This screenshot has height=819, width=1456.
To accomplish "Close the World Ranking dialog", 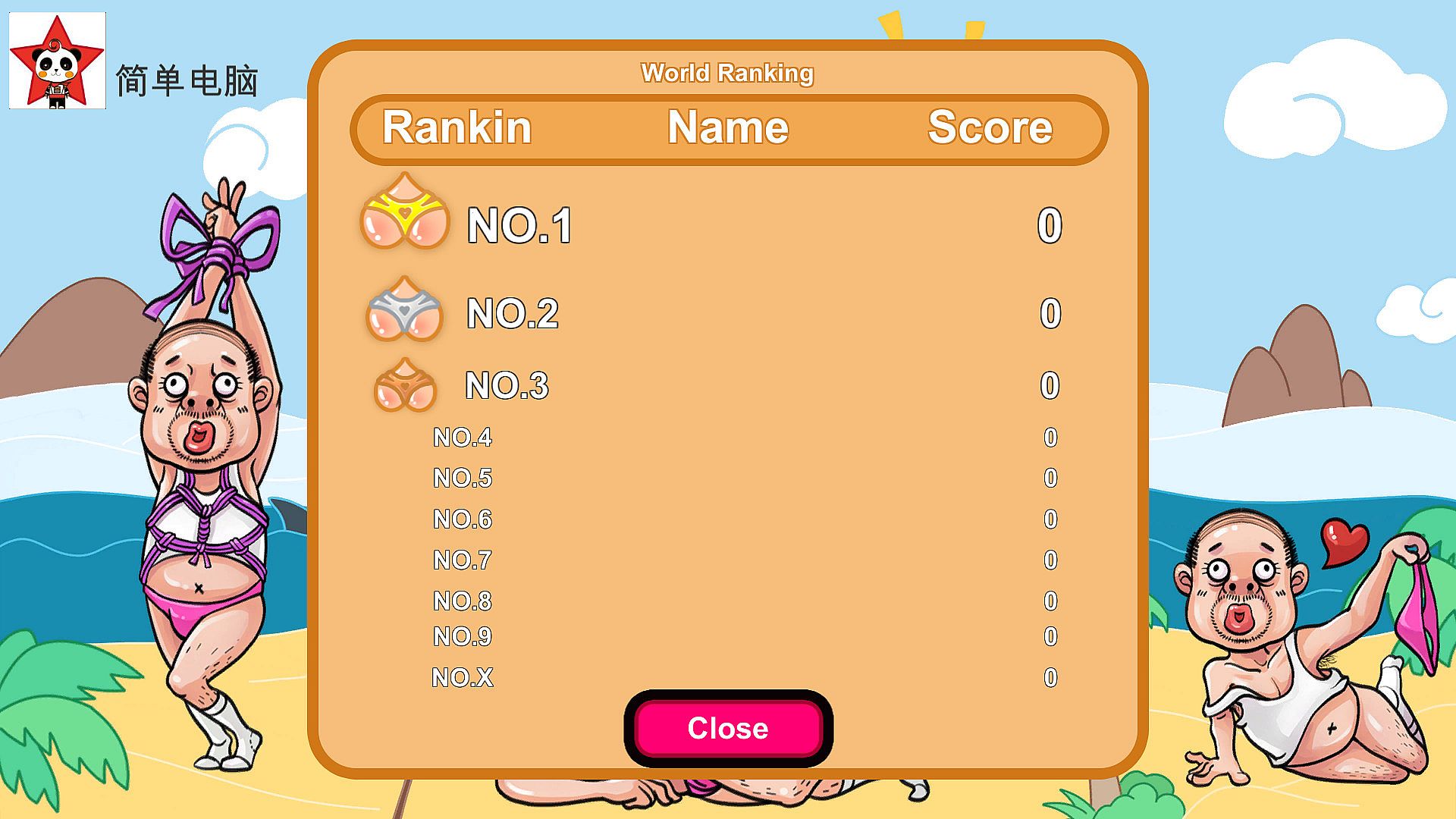I will point(728,728).
